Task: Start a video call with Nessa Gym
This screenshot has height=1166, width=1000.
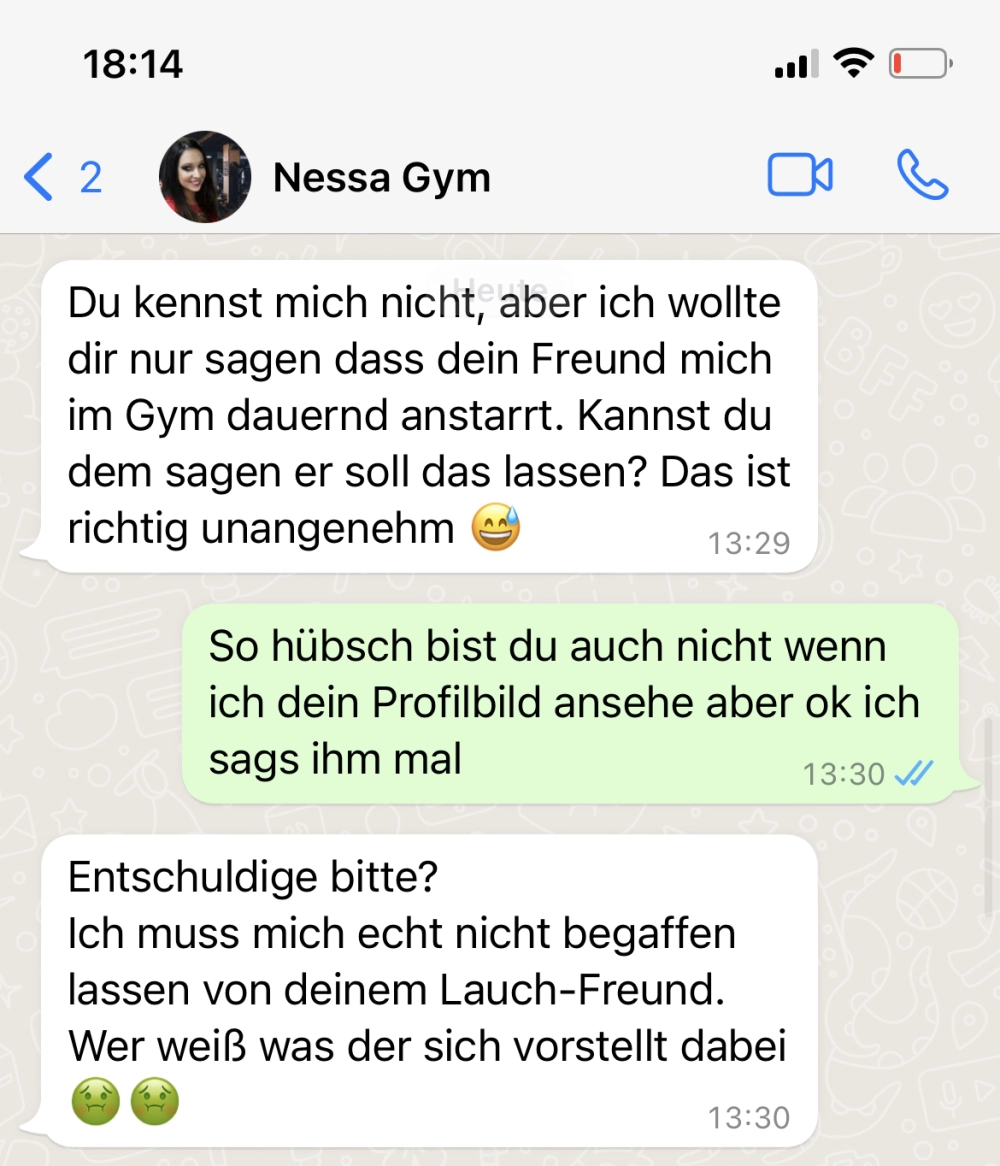Action: point(800,176)
